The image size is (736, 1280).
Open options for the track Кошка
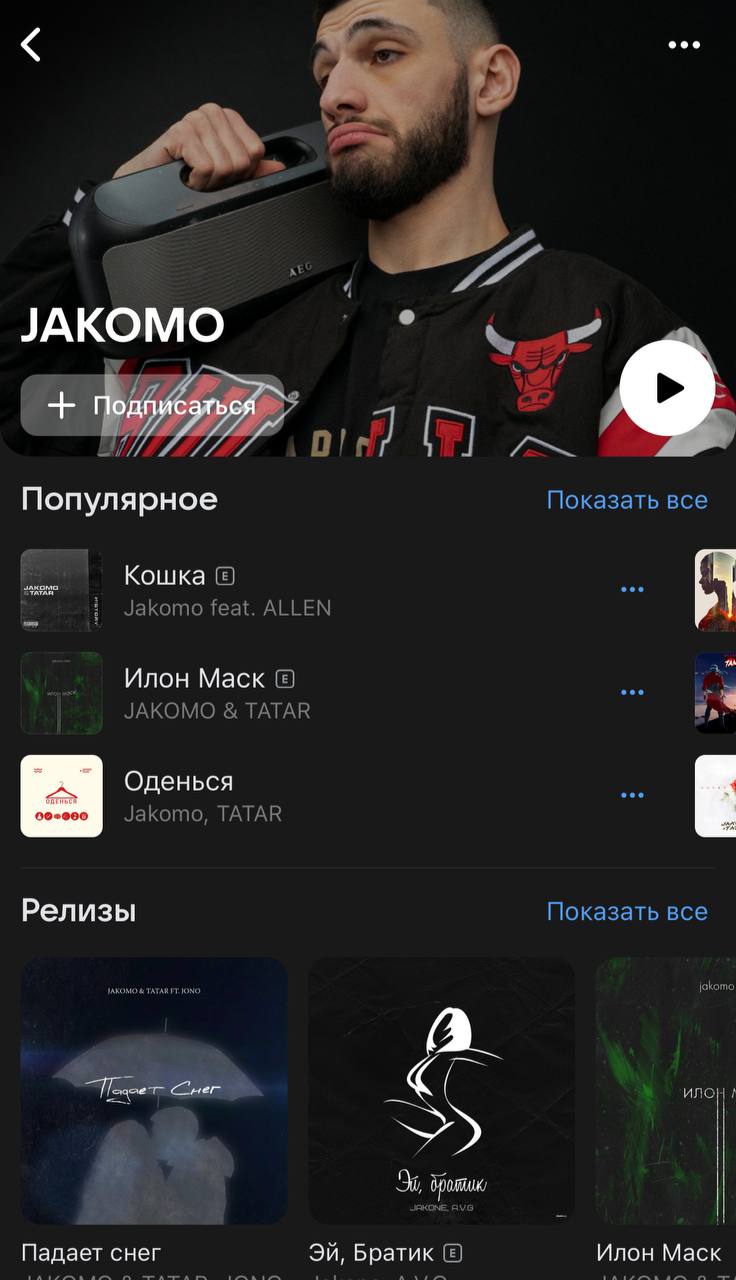coord(632,590)
